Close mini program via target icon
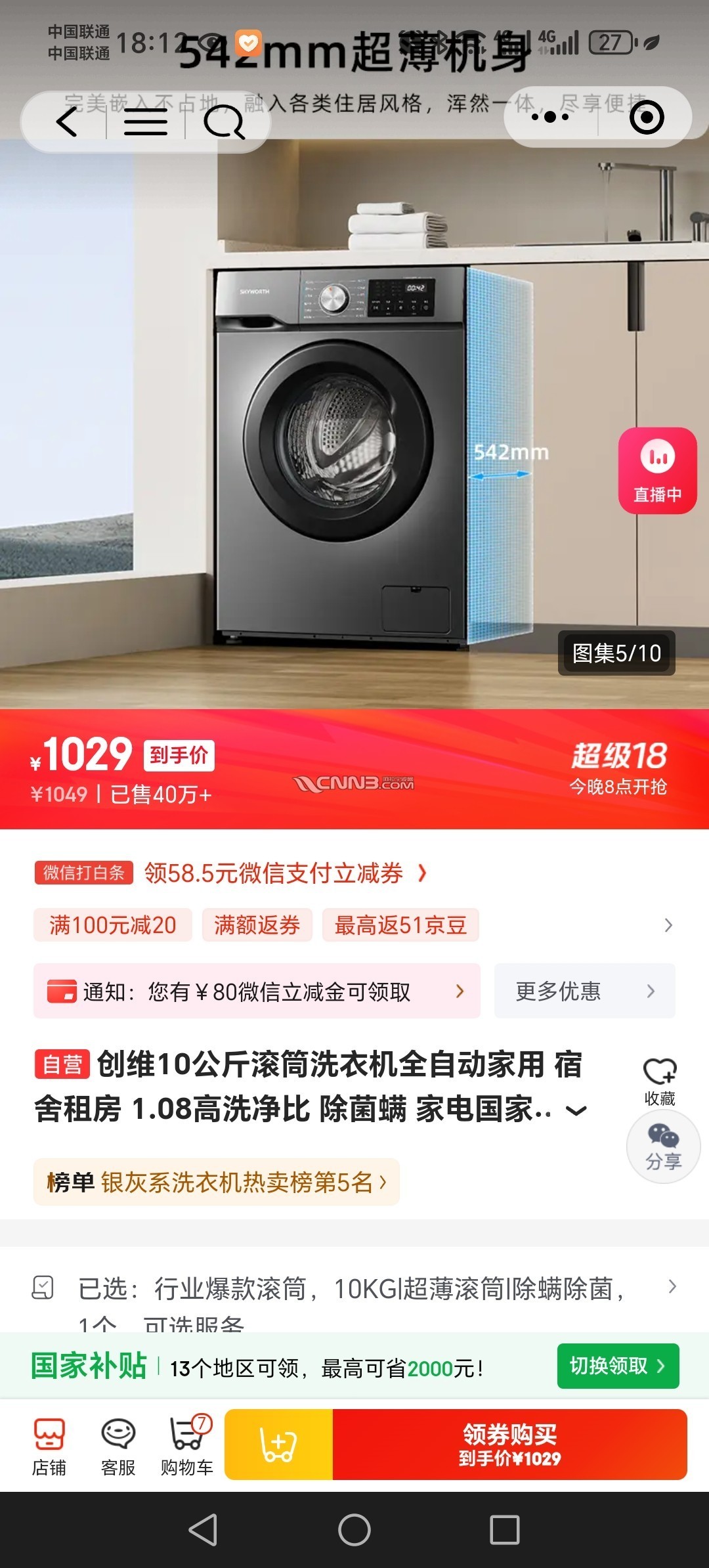709x1568 pixels. click(646, 118)
